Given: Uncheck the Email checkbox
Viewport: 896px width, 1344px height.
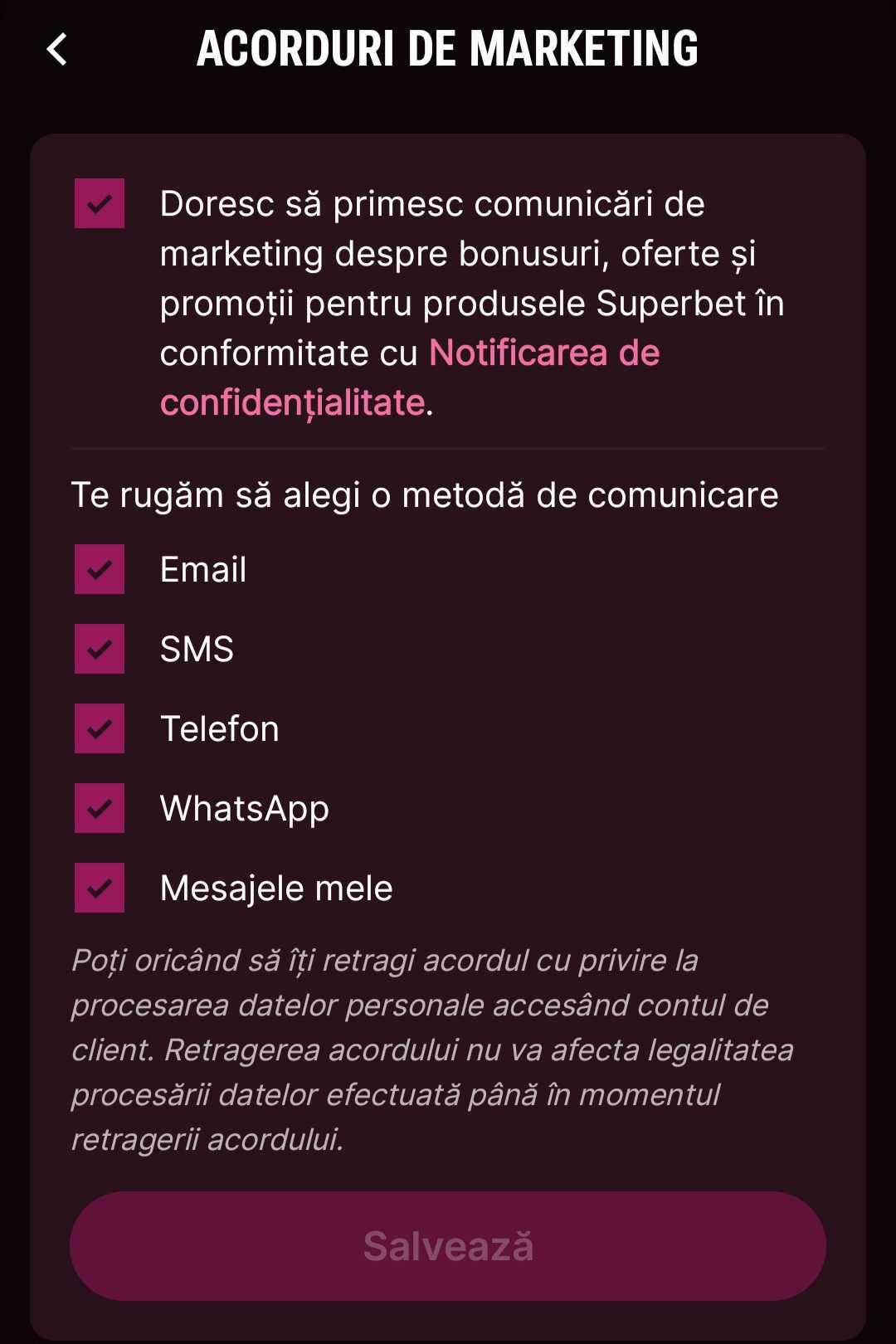Looking at the screenshot, I should coord(100,569).
